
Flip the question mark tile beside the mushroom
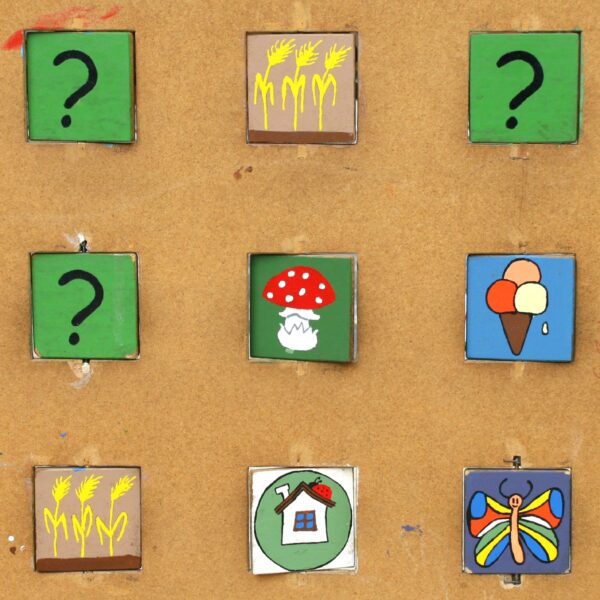[x=84, y=305]
